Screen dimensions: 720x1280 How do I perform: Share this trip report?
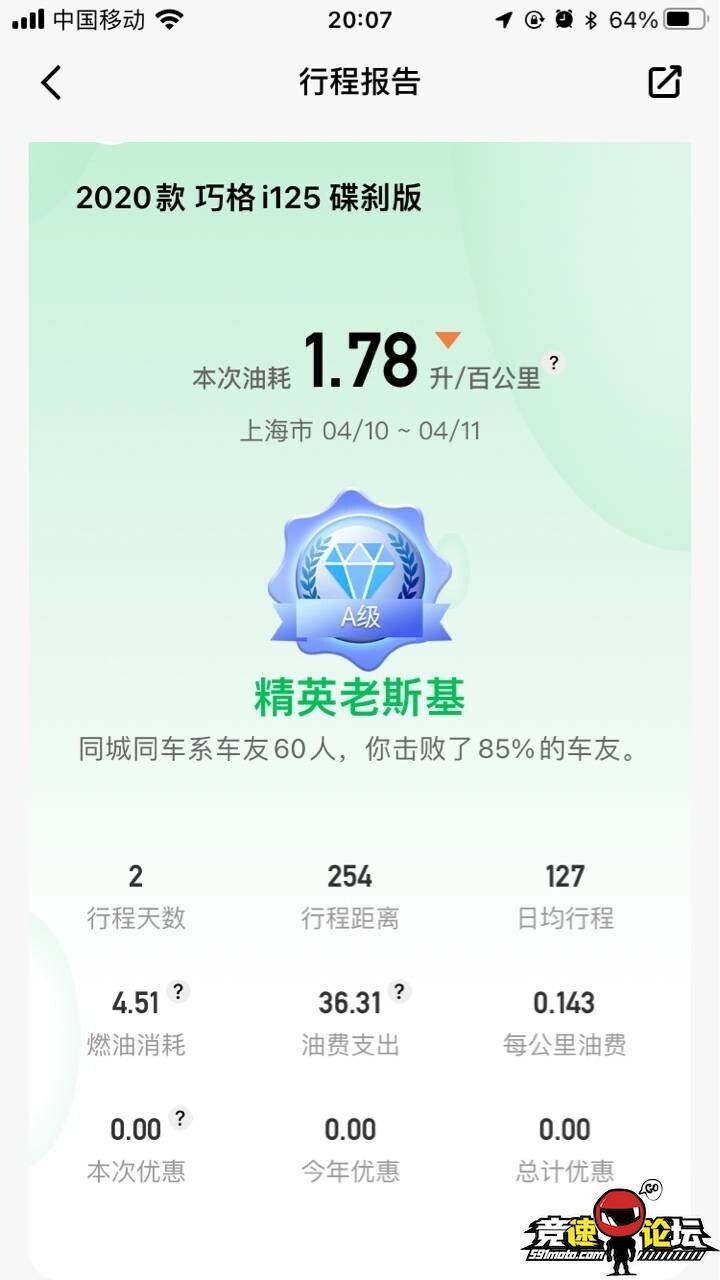[x=665, y=82]
